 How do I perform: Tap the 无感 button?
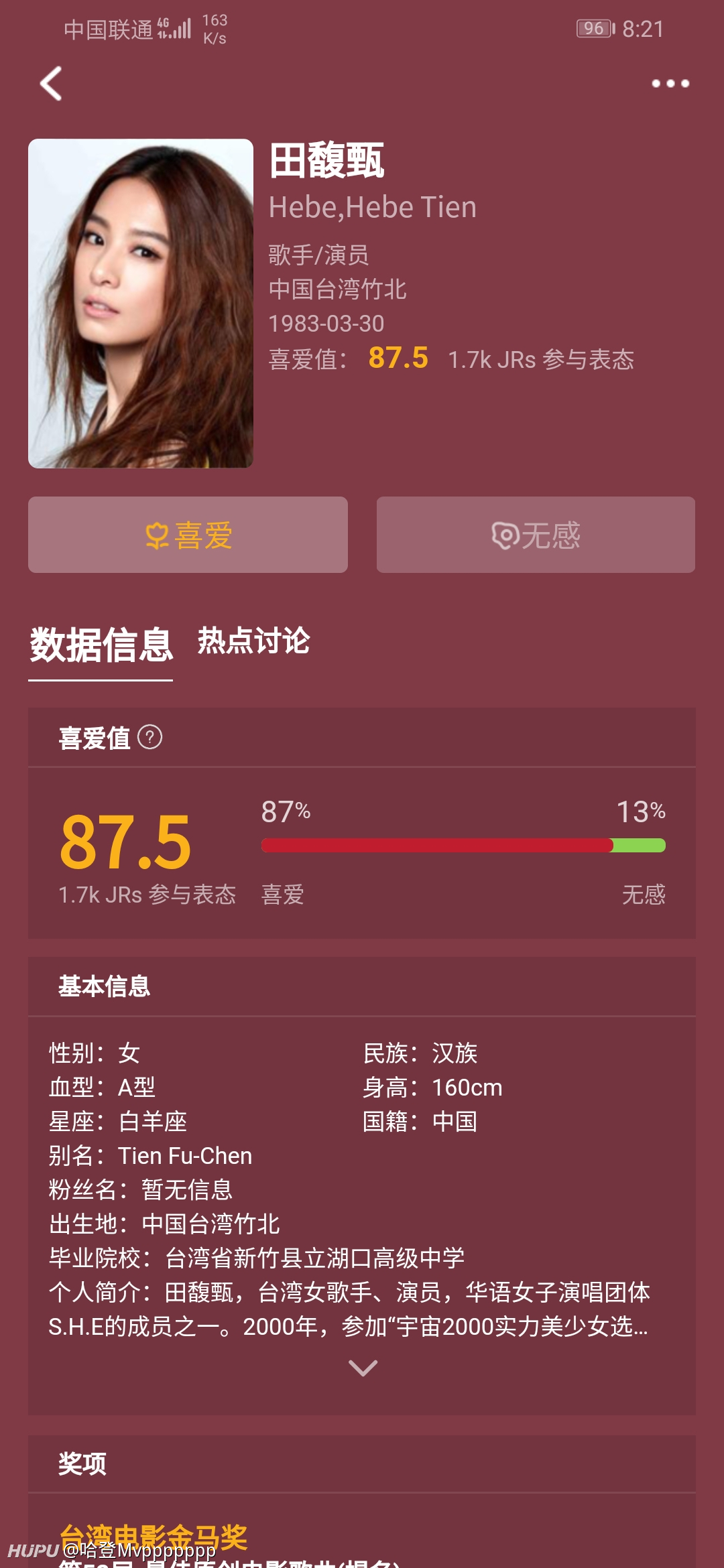(536, 535)
